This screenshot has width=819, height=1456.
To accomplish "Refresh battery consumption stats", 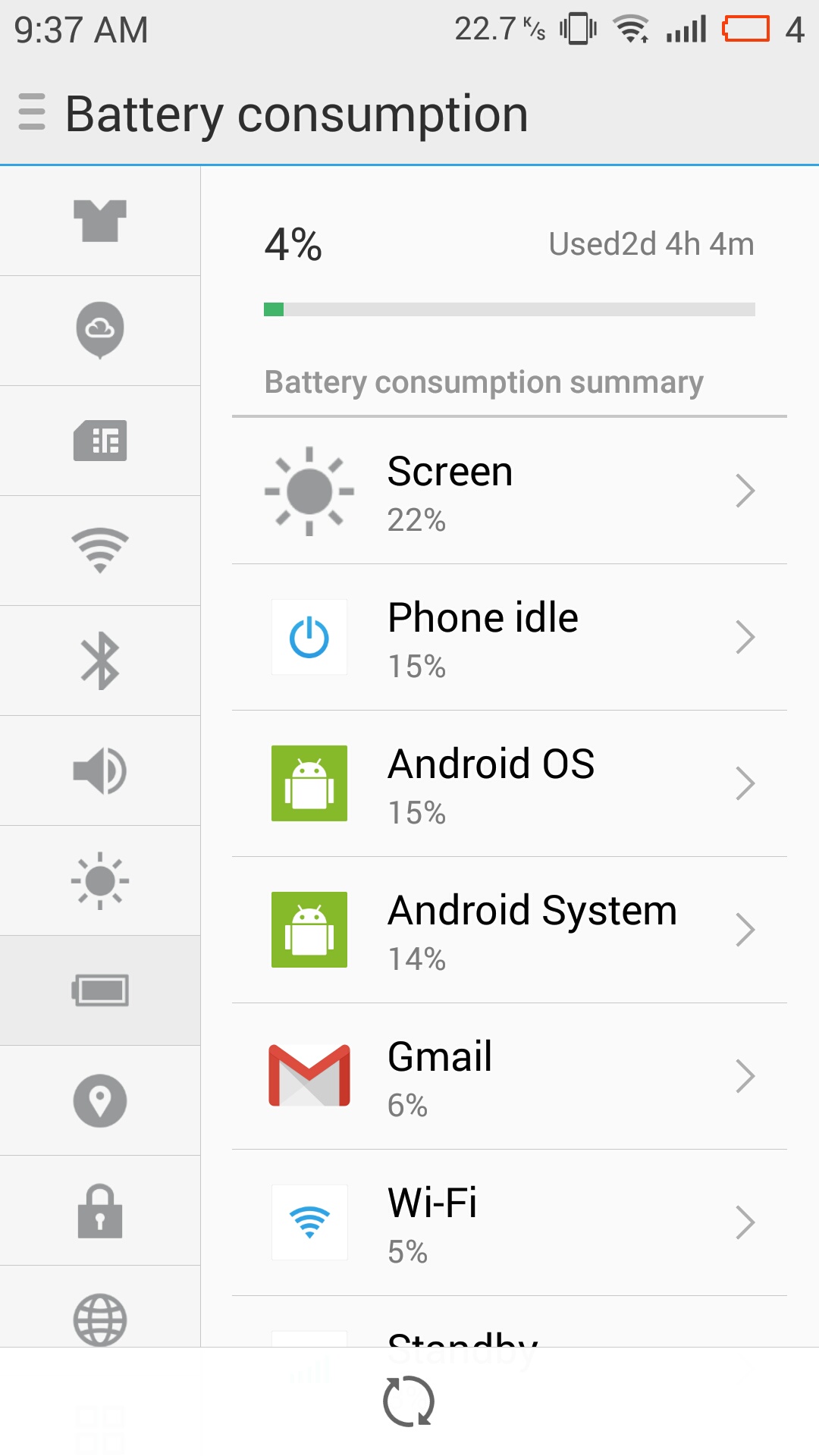I will (409, 1402).
